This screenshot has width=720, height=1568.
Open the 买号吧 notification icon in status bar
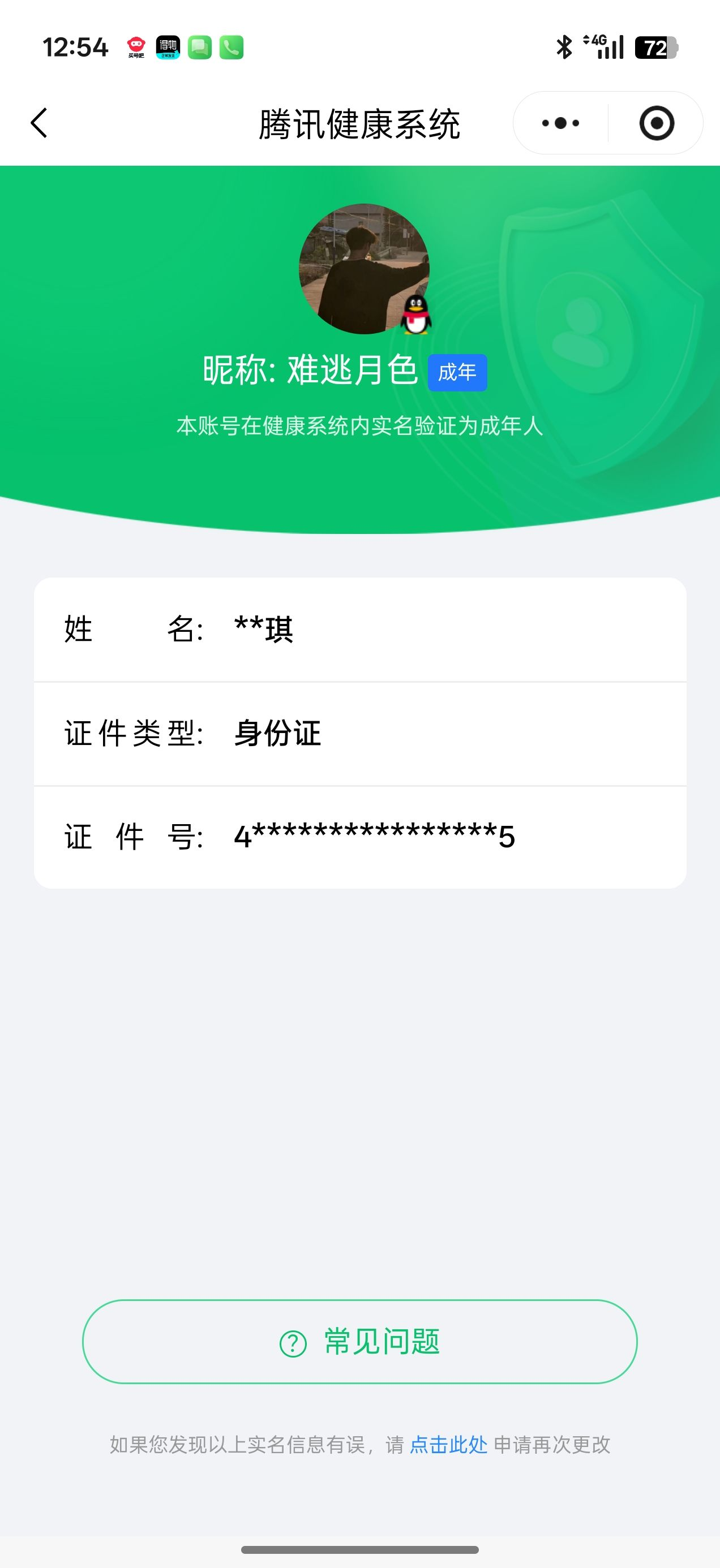tap(135, 48)
